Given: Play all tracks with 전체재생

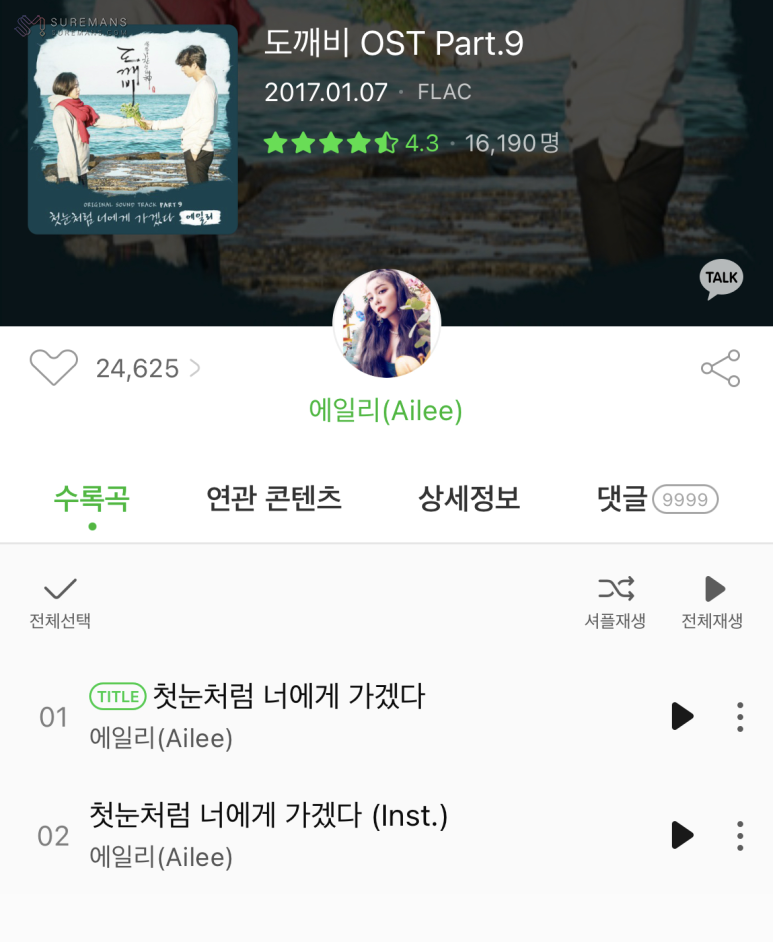Looking at the screenshot, I should (x=712, y=602).
